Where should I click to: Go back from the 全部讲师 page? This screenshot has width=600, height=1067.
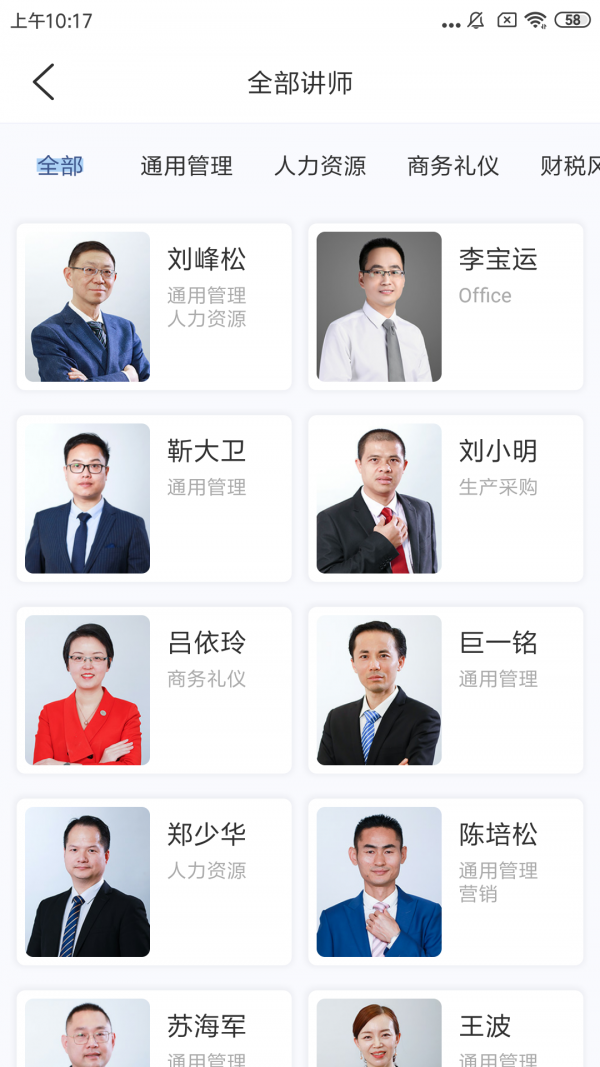click(x=43, y=82)
